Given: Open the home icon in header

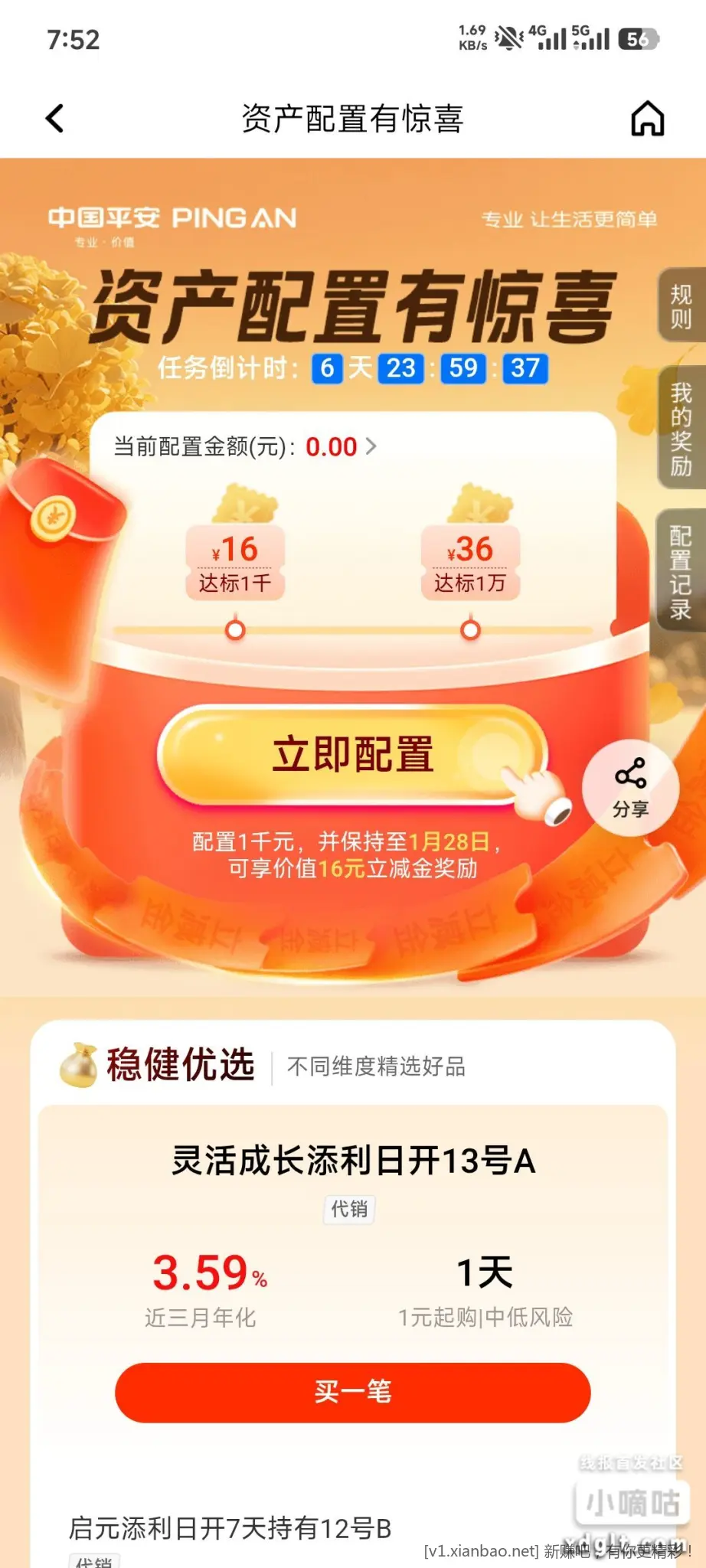Looking at the screenshot, I should [647, 119].
